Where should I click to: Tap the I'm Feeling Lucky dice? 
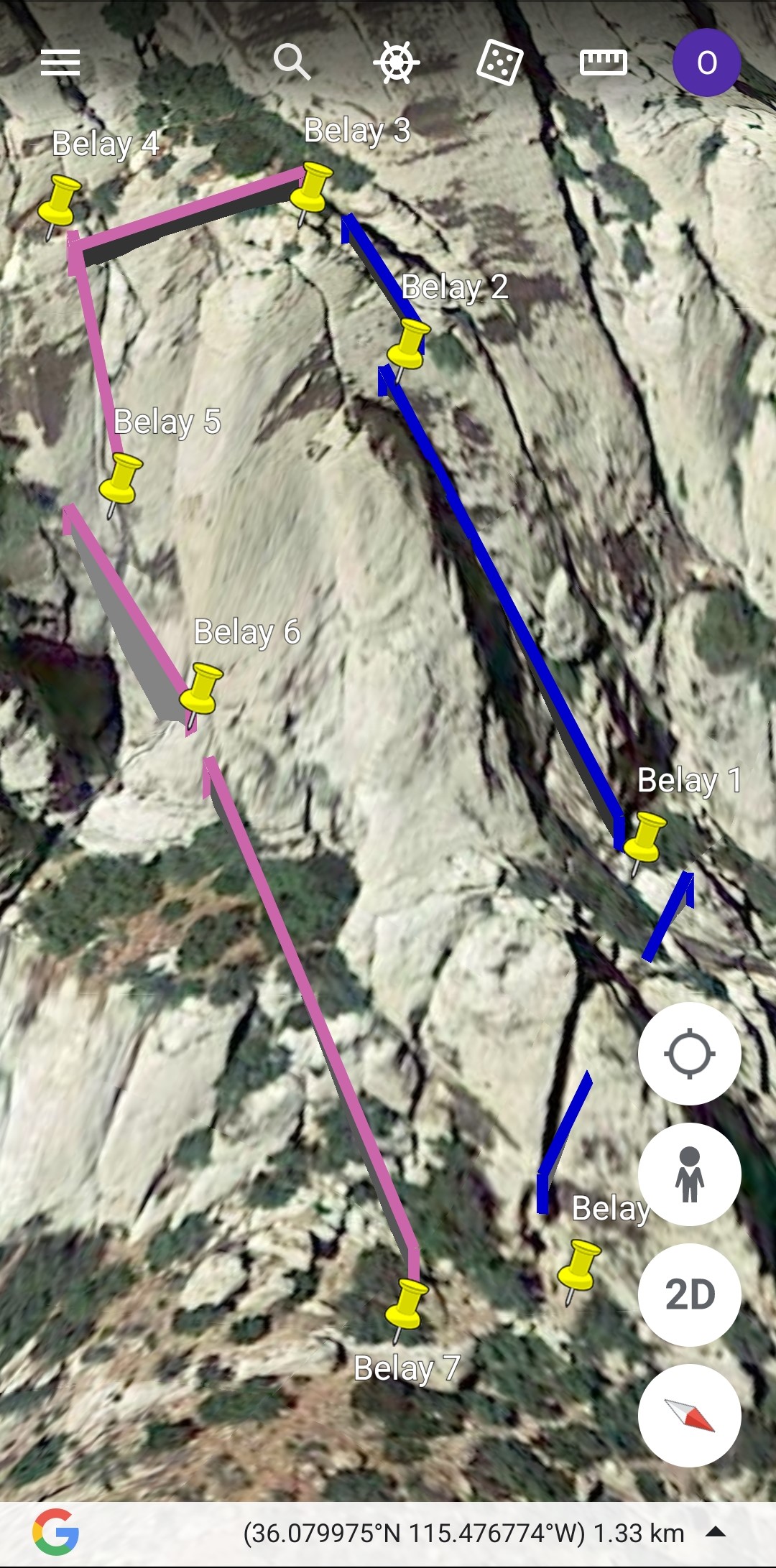tap(499, 62)
